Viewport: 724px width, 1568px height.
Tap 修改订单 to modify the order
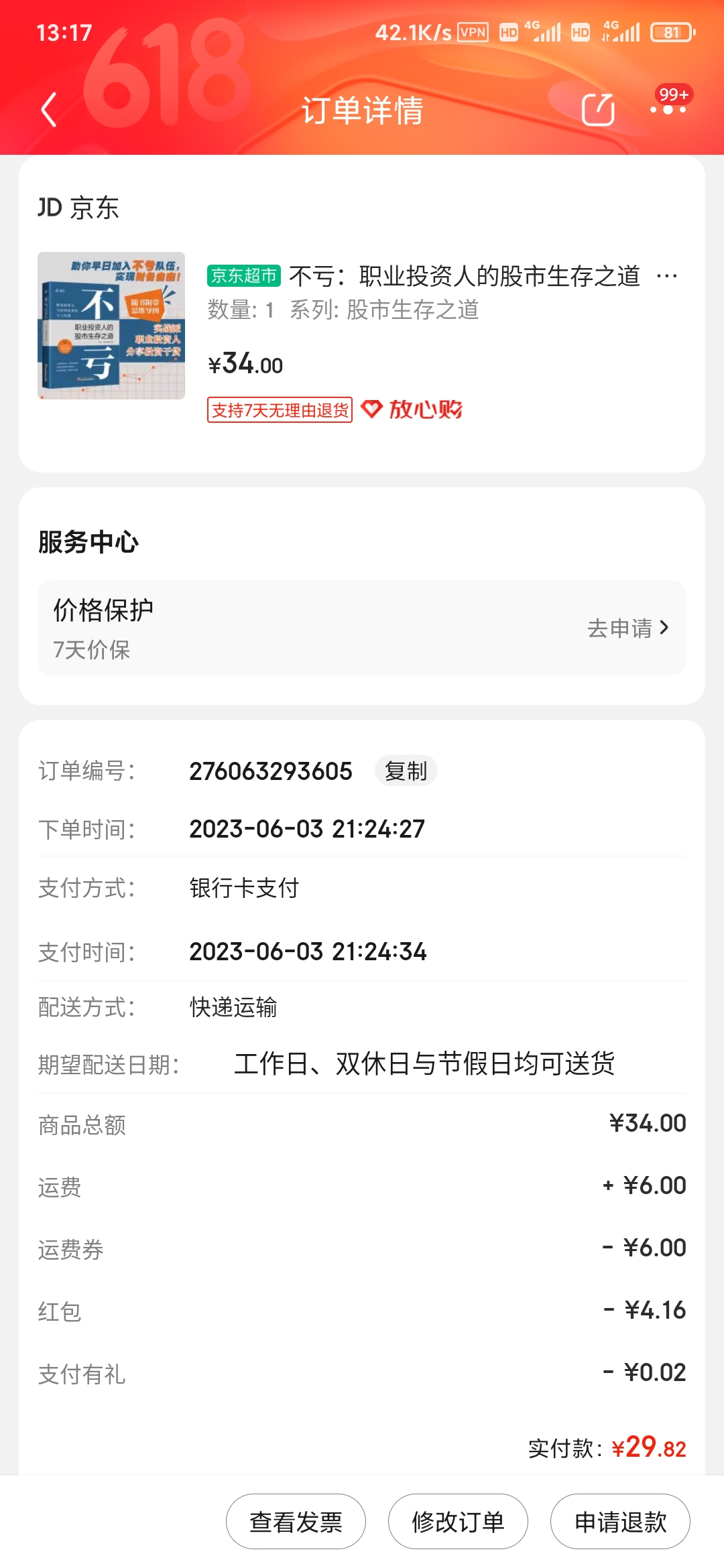(458, 1521)
